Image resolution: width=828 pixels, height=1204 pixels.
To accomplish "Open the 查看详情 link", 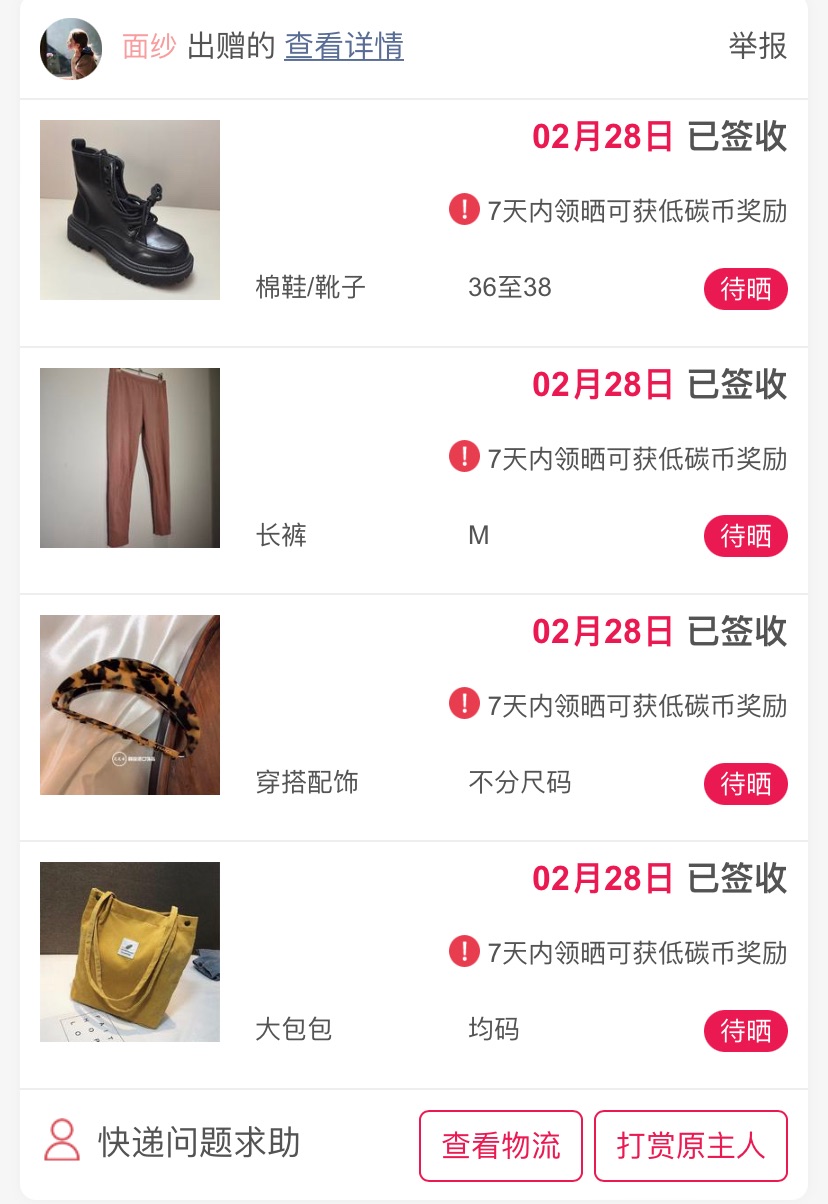I will pos(344,46).
